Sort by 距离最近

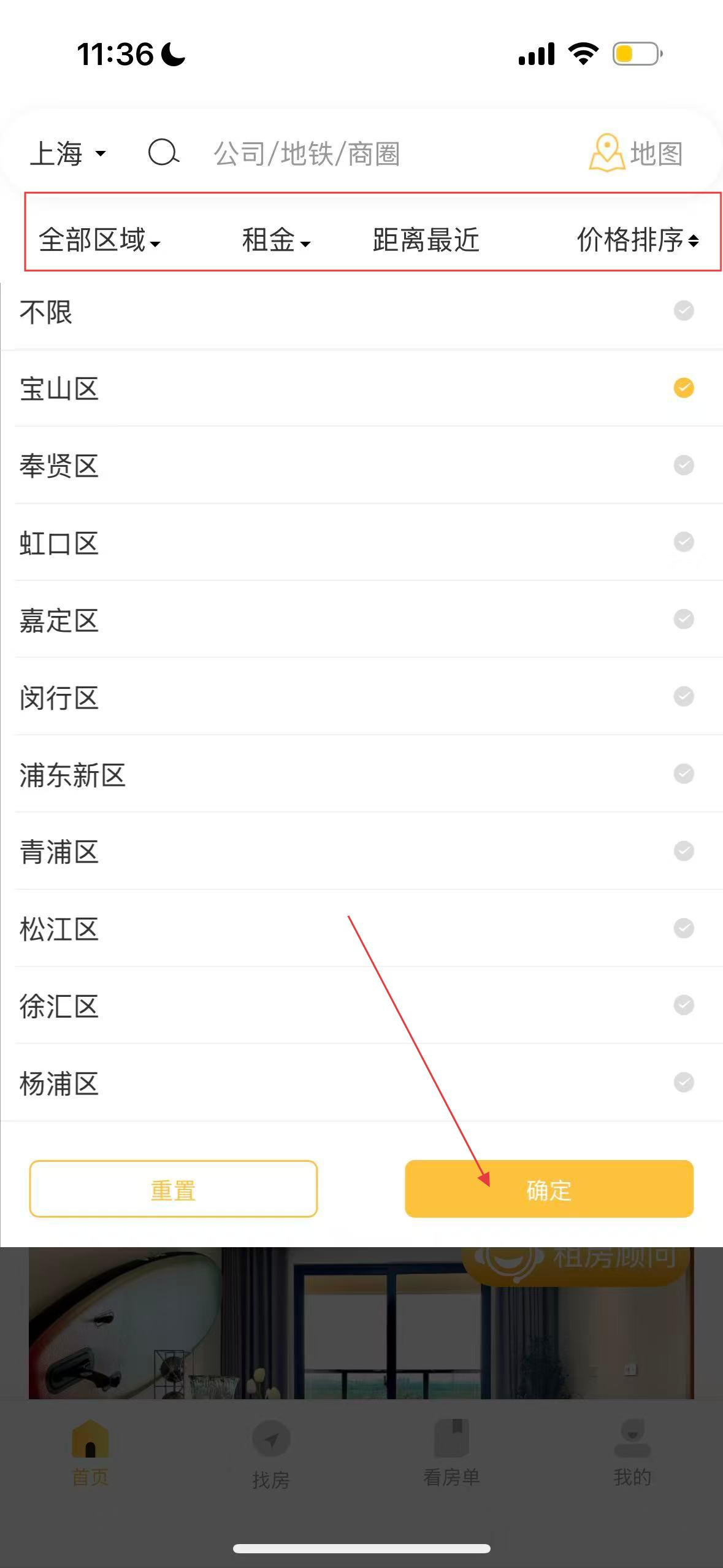tap(426, 240)
